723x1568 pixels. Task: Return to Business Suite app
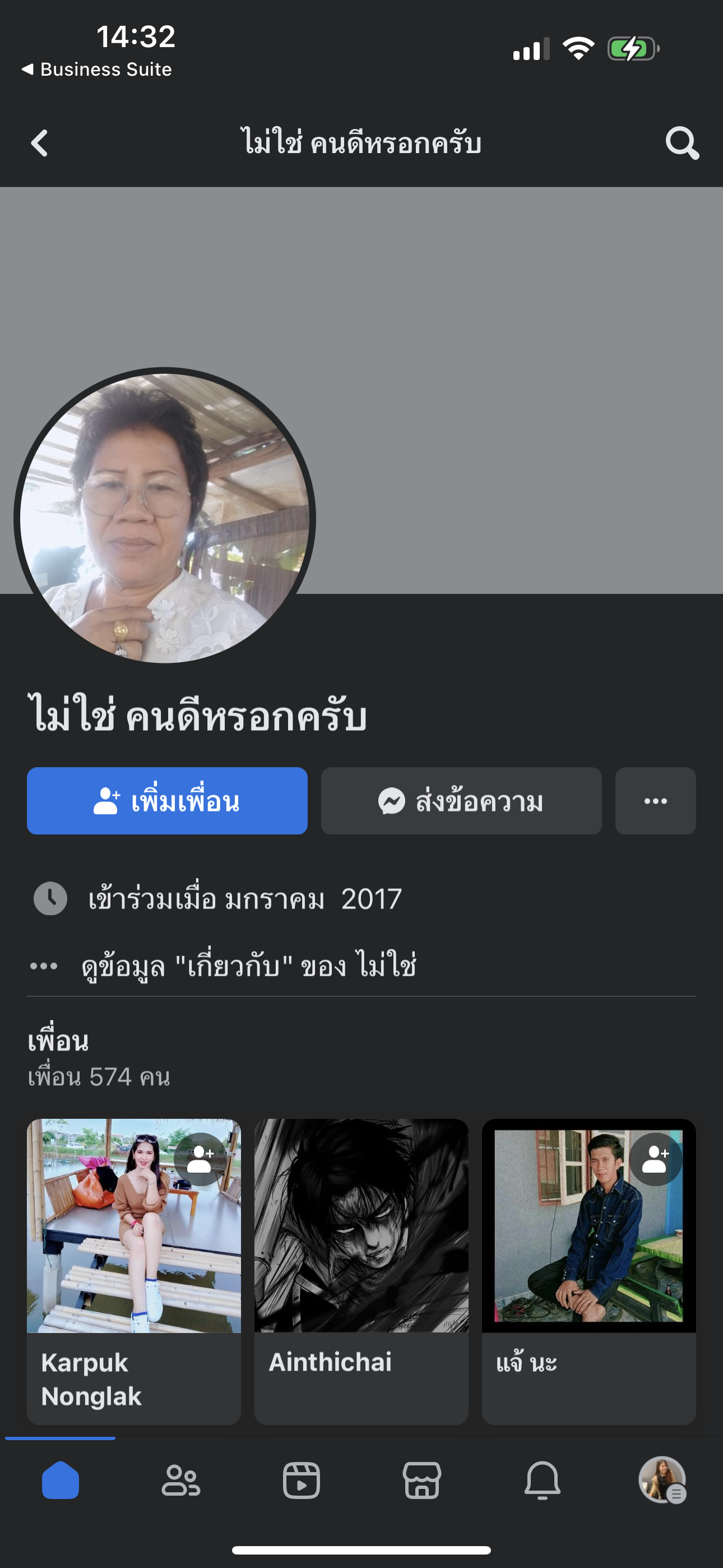click(x=98, y=70)
